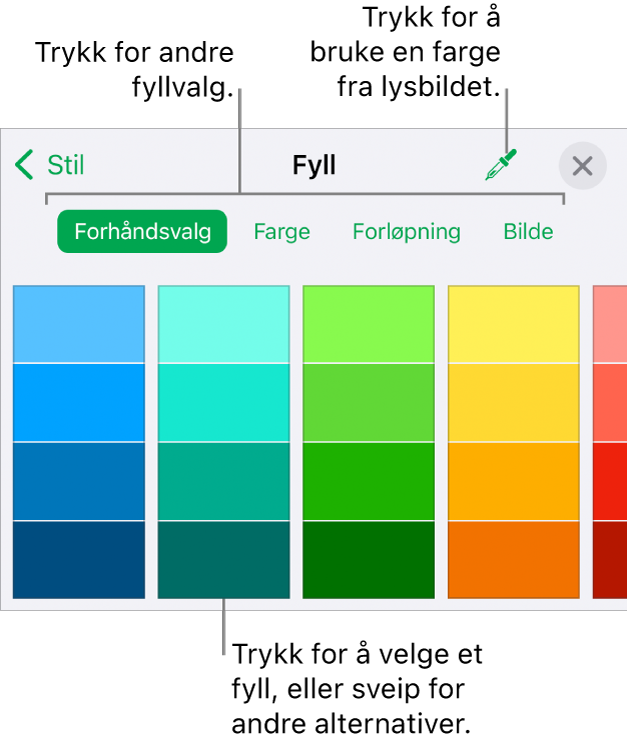Apply the darkest teal fill swatch
627x750 pixels.
coord(224,559)
